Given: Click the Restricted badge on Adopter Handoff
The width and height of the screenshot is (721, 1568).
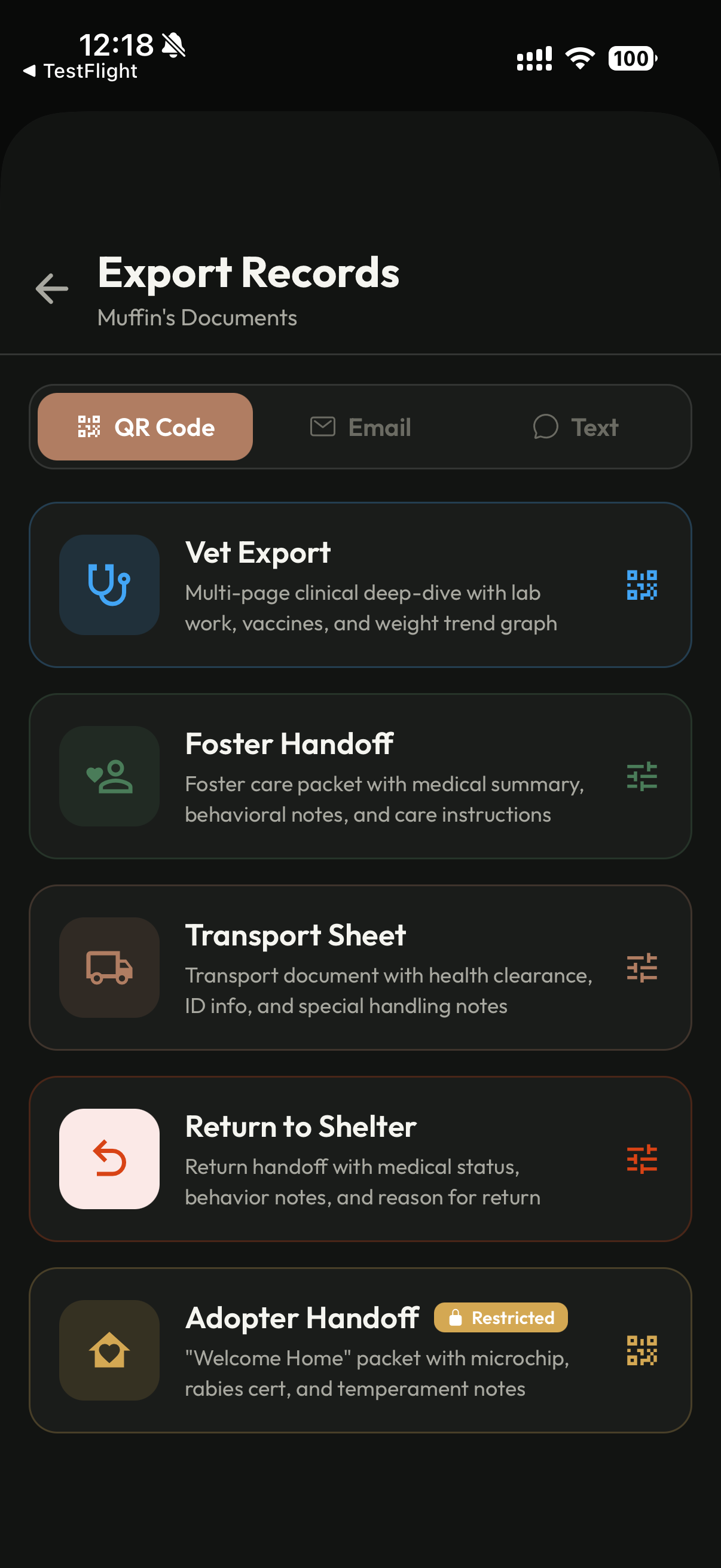Looking at the screenshot, I should 501,1317.
